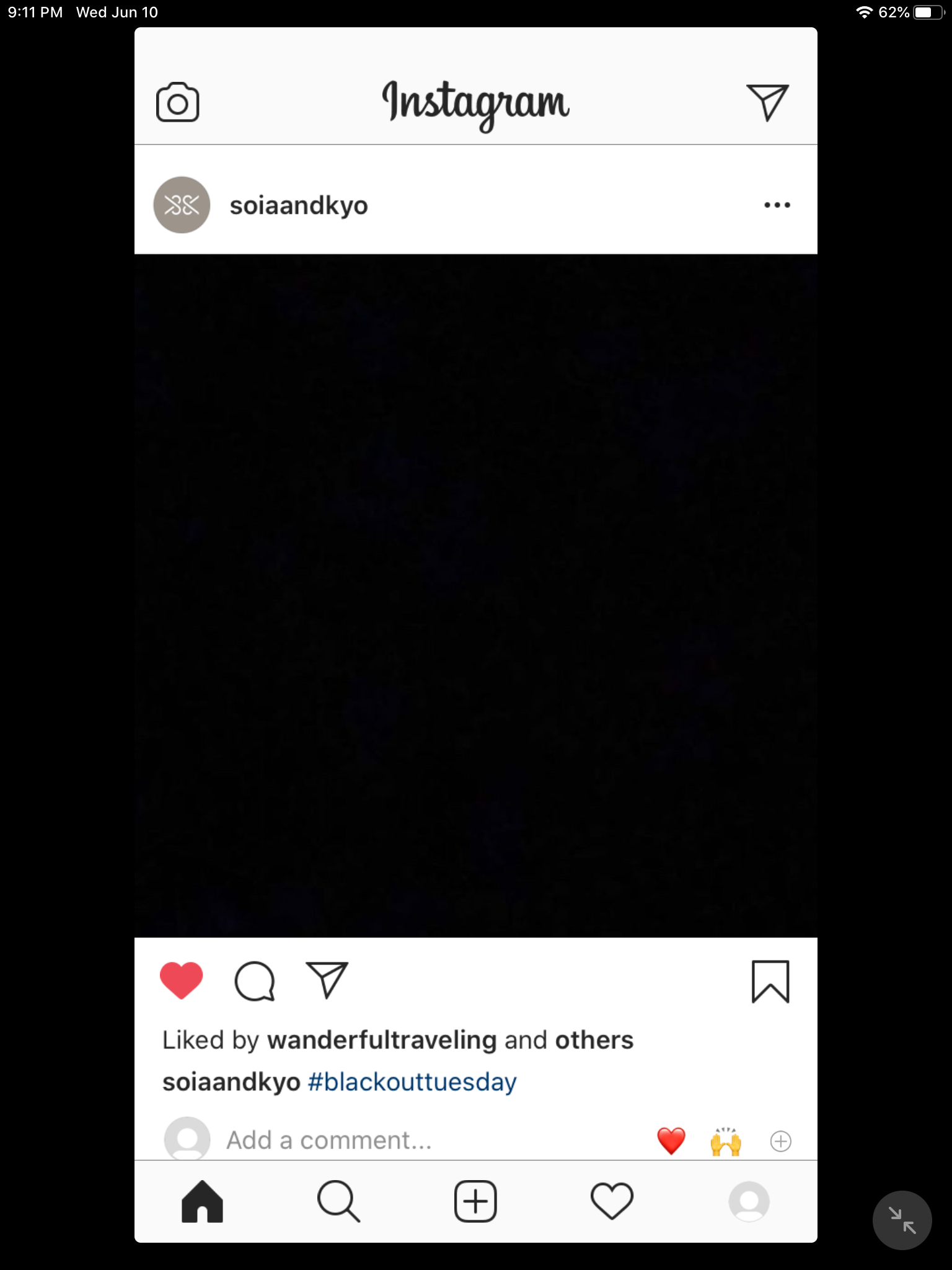This screenshot has width=952, height=1270.
Task: Open the #blackouttuesday hashtag
Action: (x=412, y=1082)
